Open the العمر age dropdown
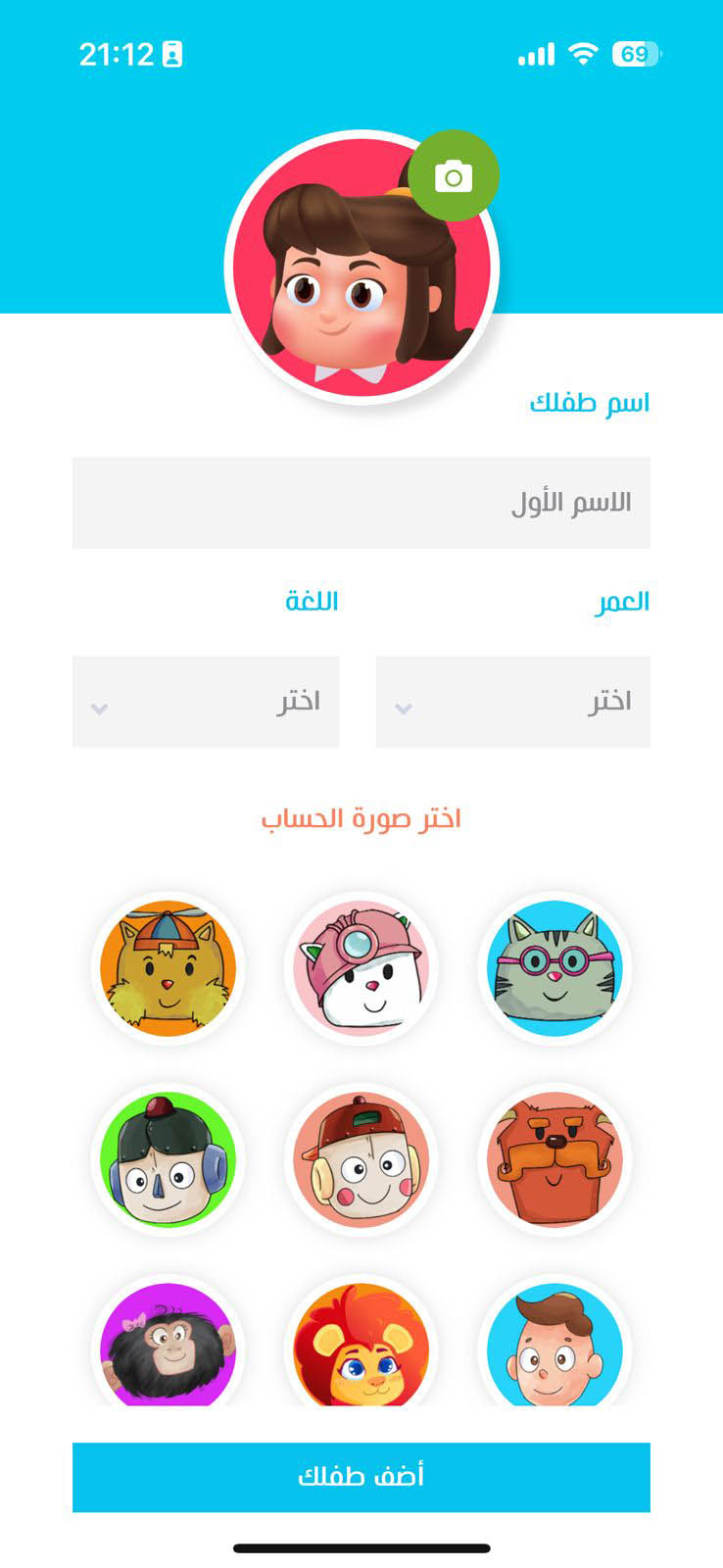This screenshot has width=723, height=1568. coord(512,702)
